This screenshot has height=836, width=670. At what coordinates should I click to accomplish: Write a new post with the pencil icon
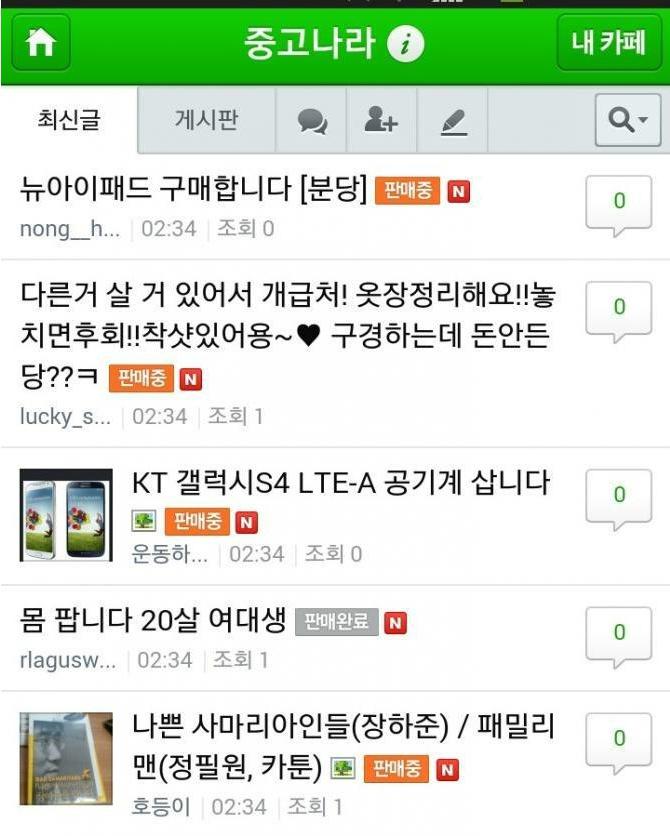pos(453,122)
